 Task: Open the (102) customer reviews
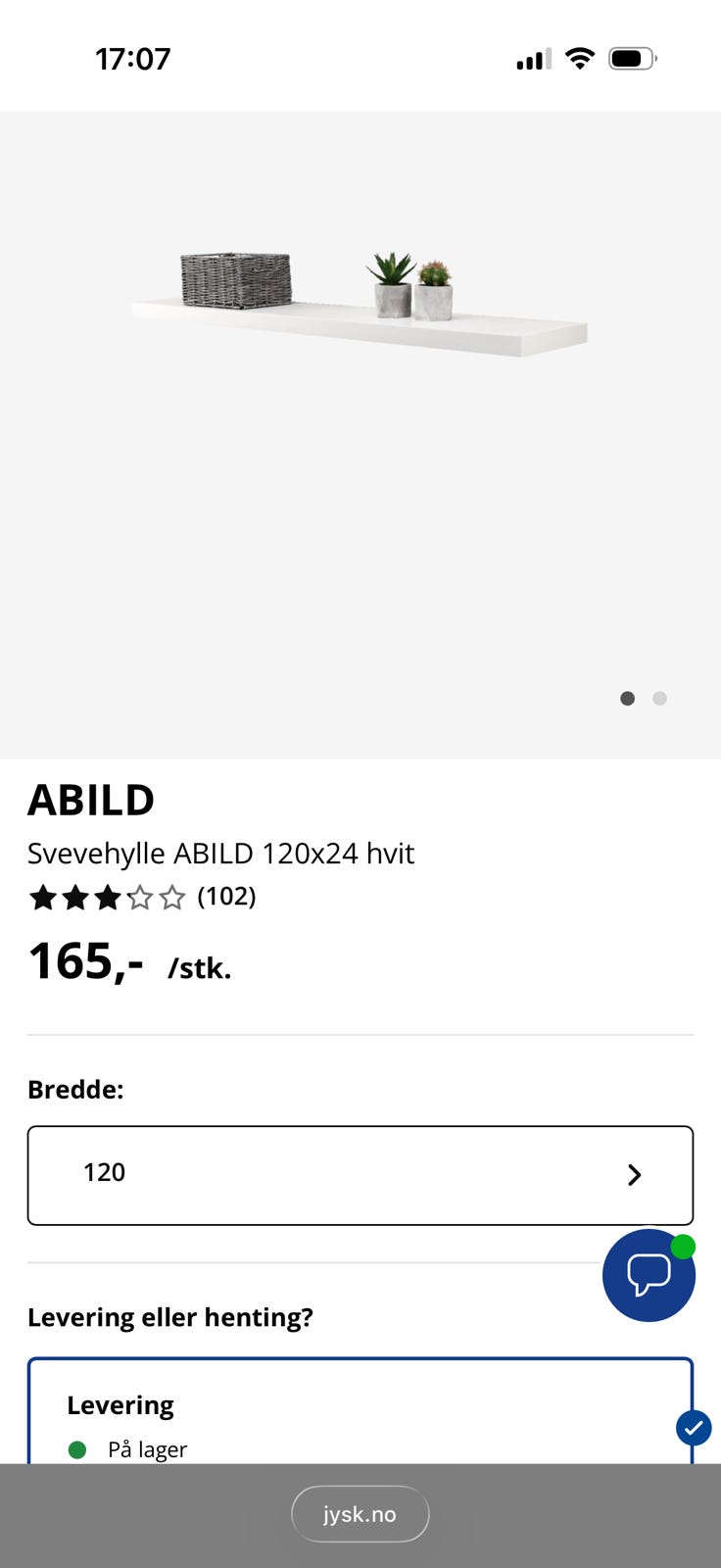tap(226, 897)
